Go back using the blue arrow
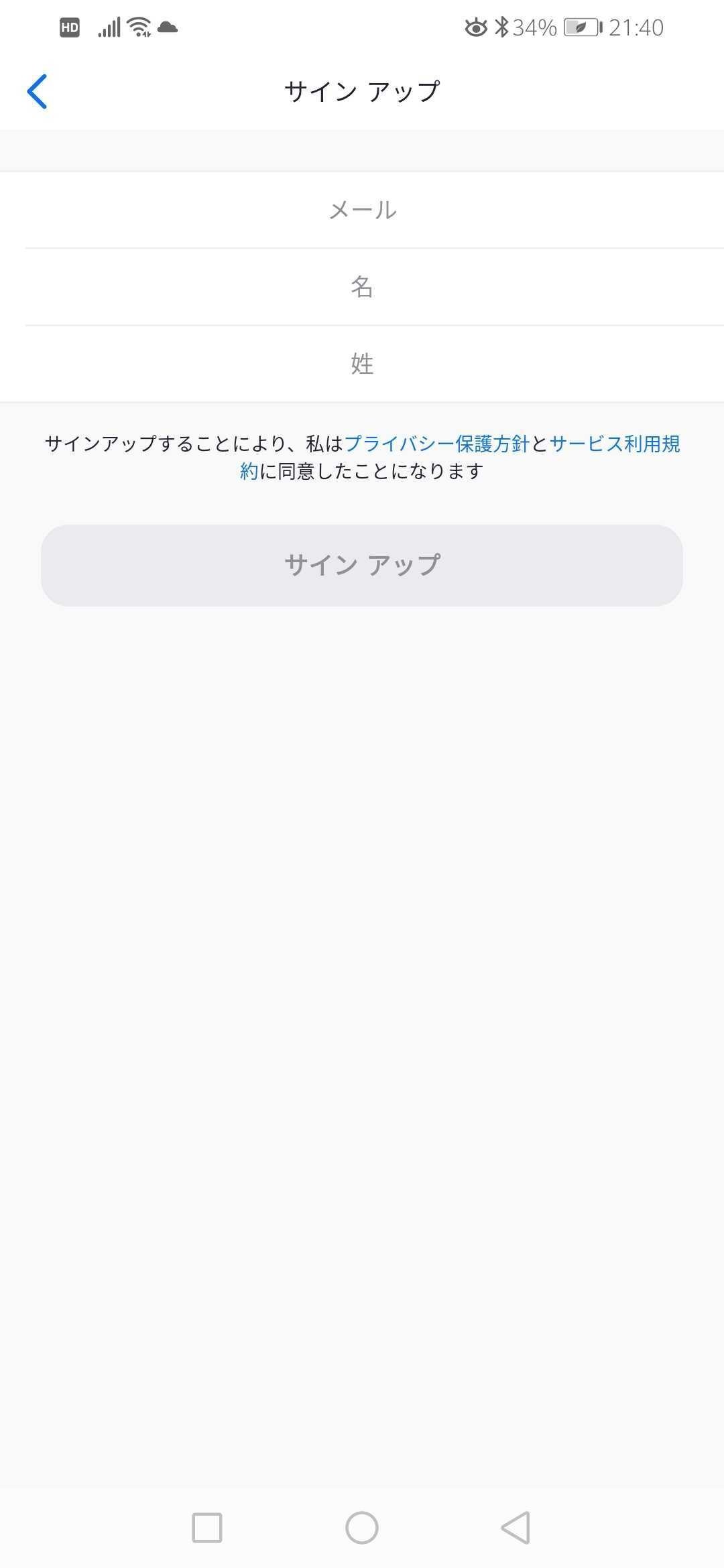 pyautogui.click(x=37, y=91)
